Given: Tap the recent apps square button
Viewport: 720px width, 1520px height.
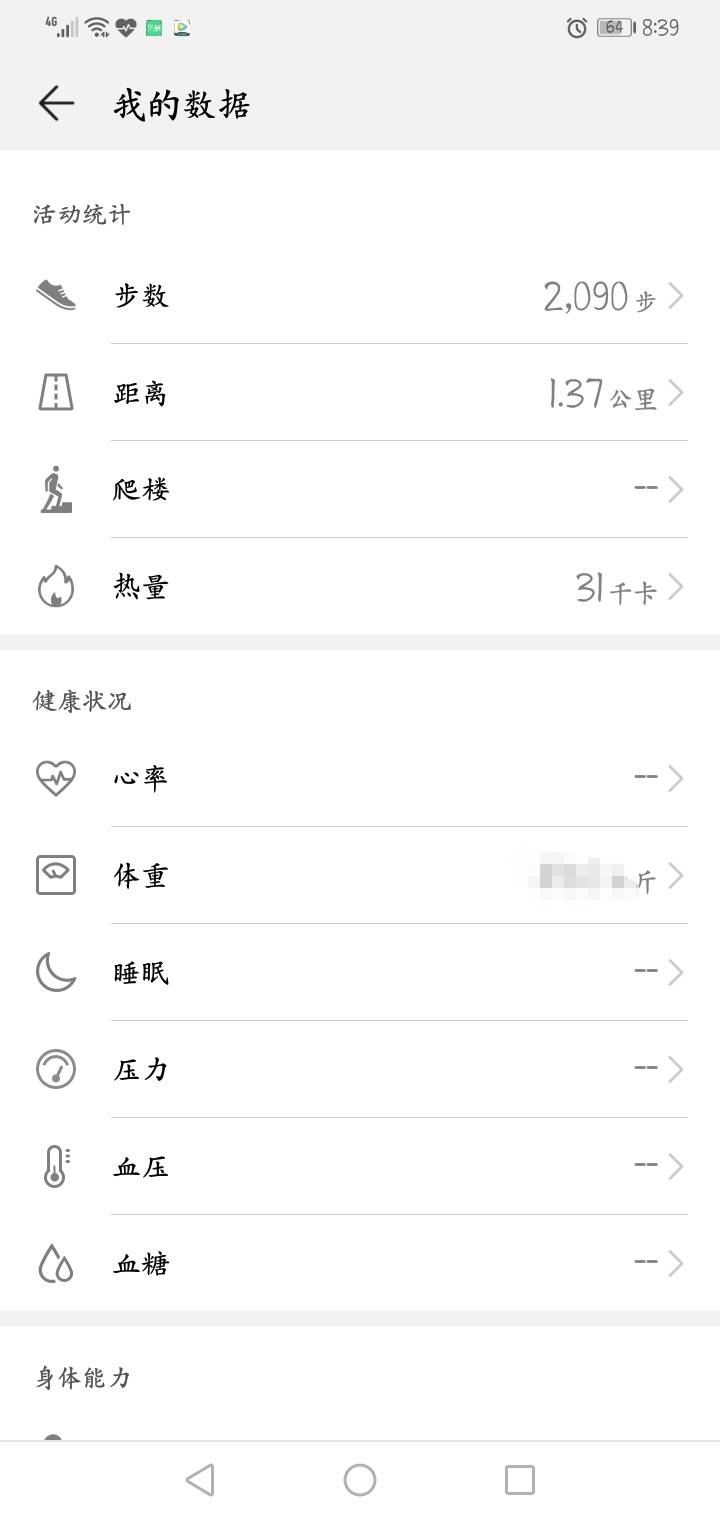Looking at the screenshot, I should 519,1479.
